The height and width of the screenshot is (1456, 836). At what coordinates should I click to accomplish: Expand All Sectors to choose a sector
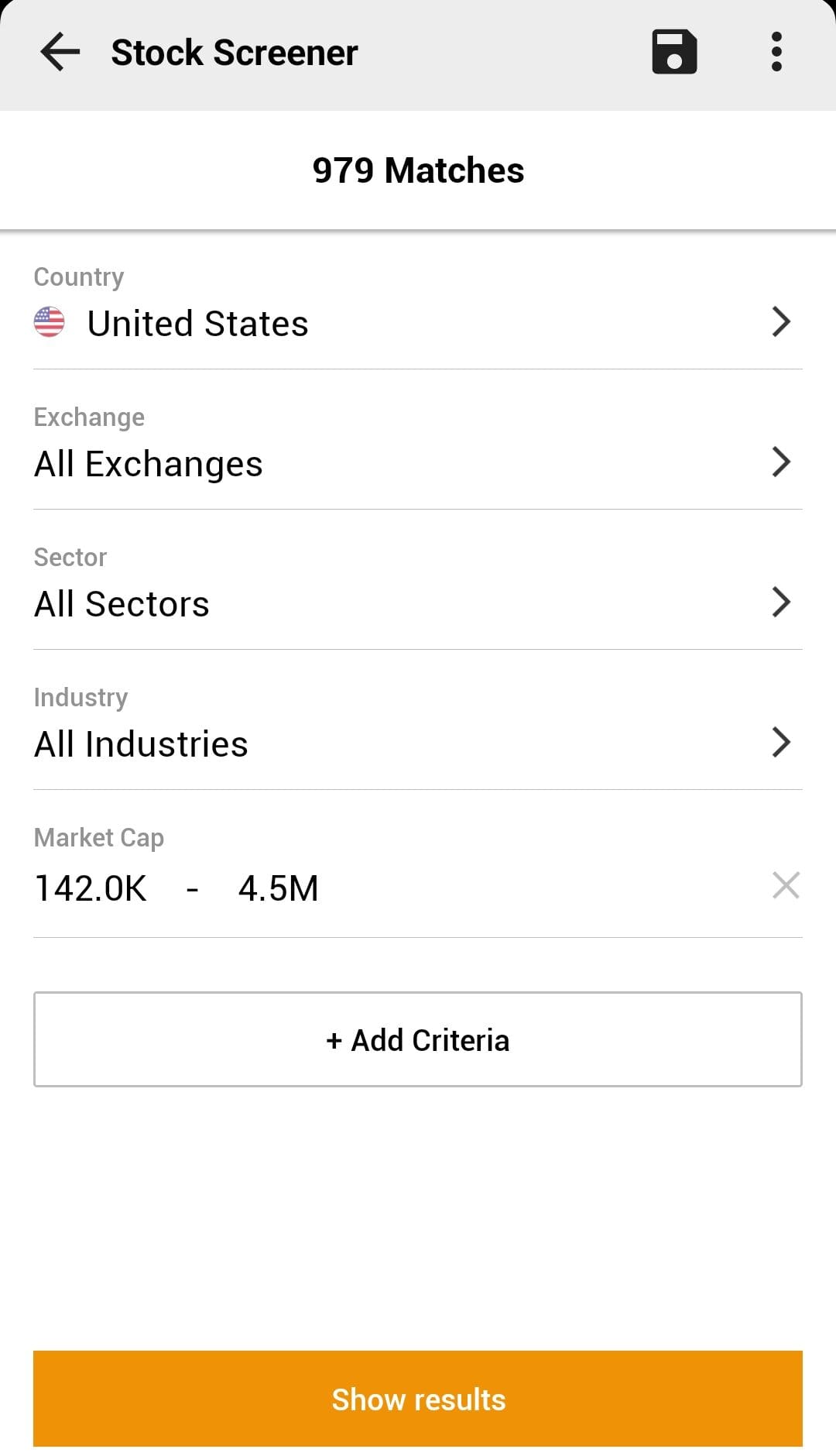click(122, 603)
